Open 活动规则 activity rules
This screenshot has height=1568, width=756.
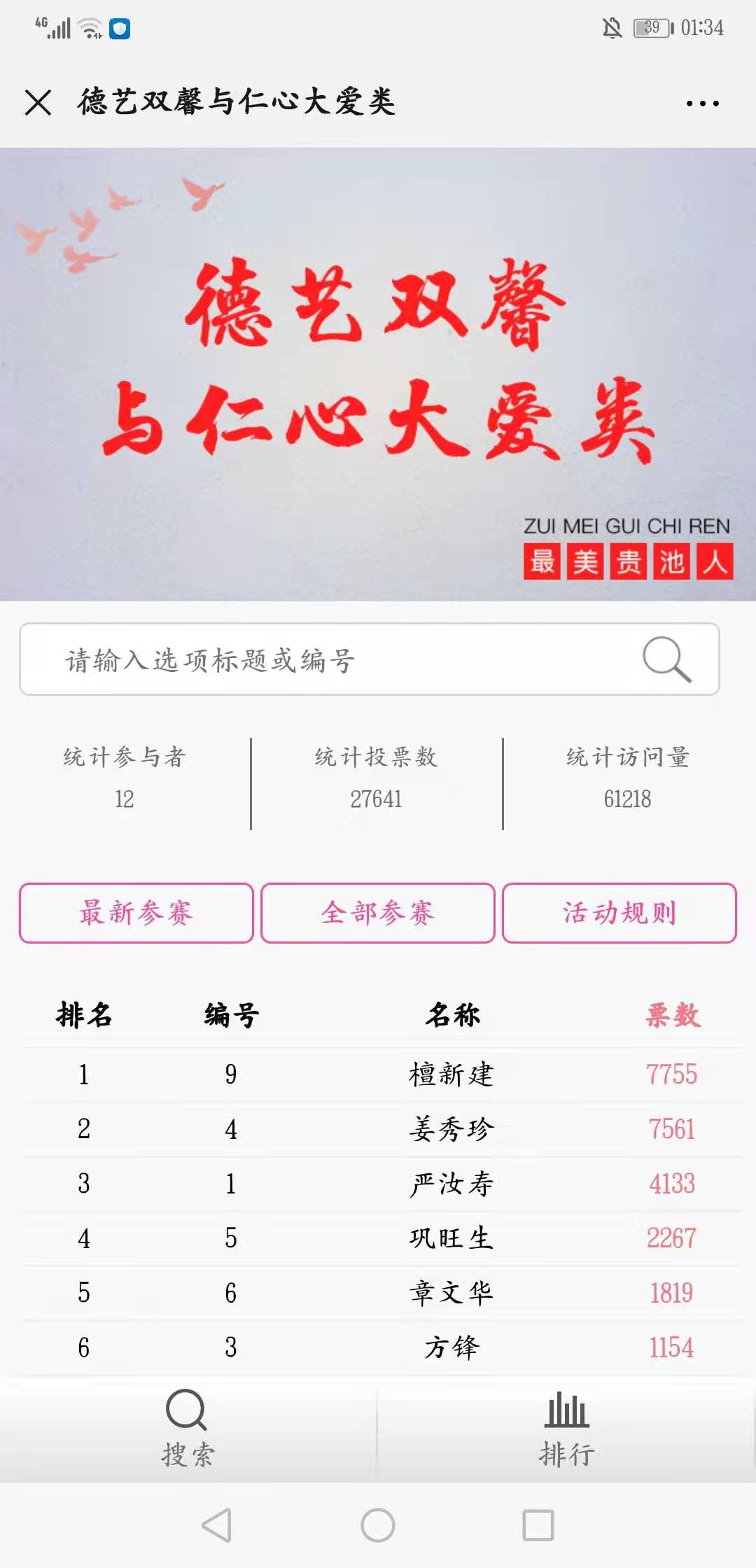tap(619, 913)
